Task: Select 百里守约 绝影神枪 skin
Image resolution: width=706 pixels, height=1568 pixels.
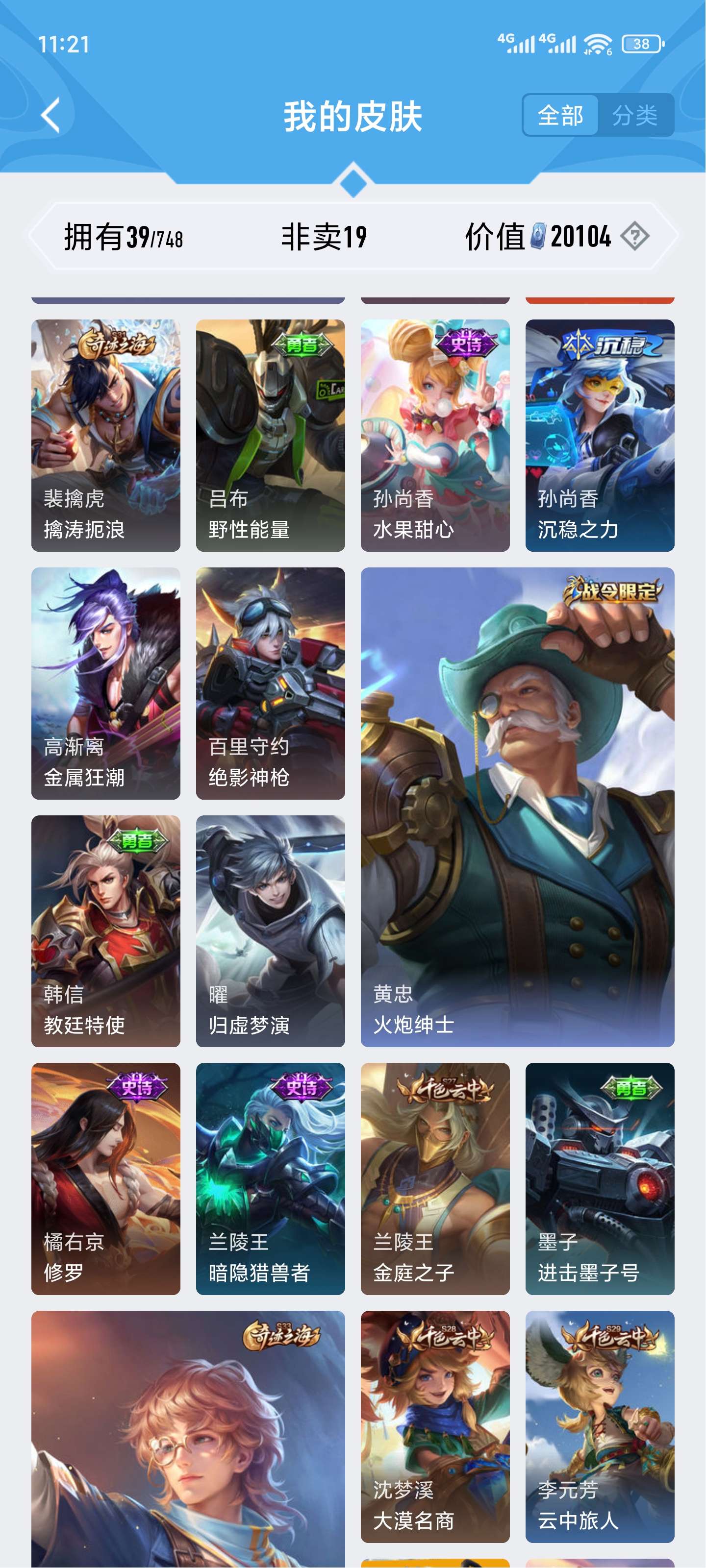Action: point(271,683)
